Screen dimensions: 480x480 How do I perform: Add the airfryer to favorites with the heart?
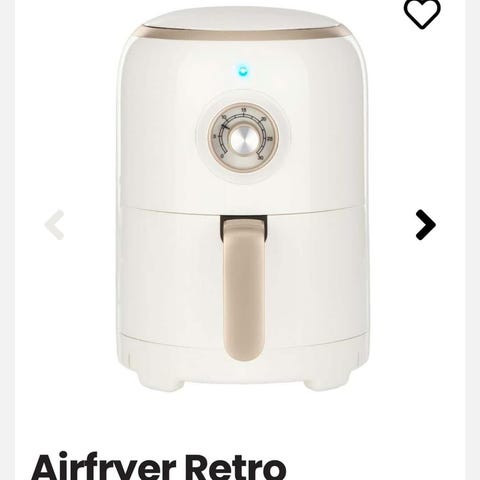(422, 13)
